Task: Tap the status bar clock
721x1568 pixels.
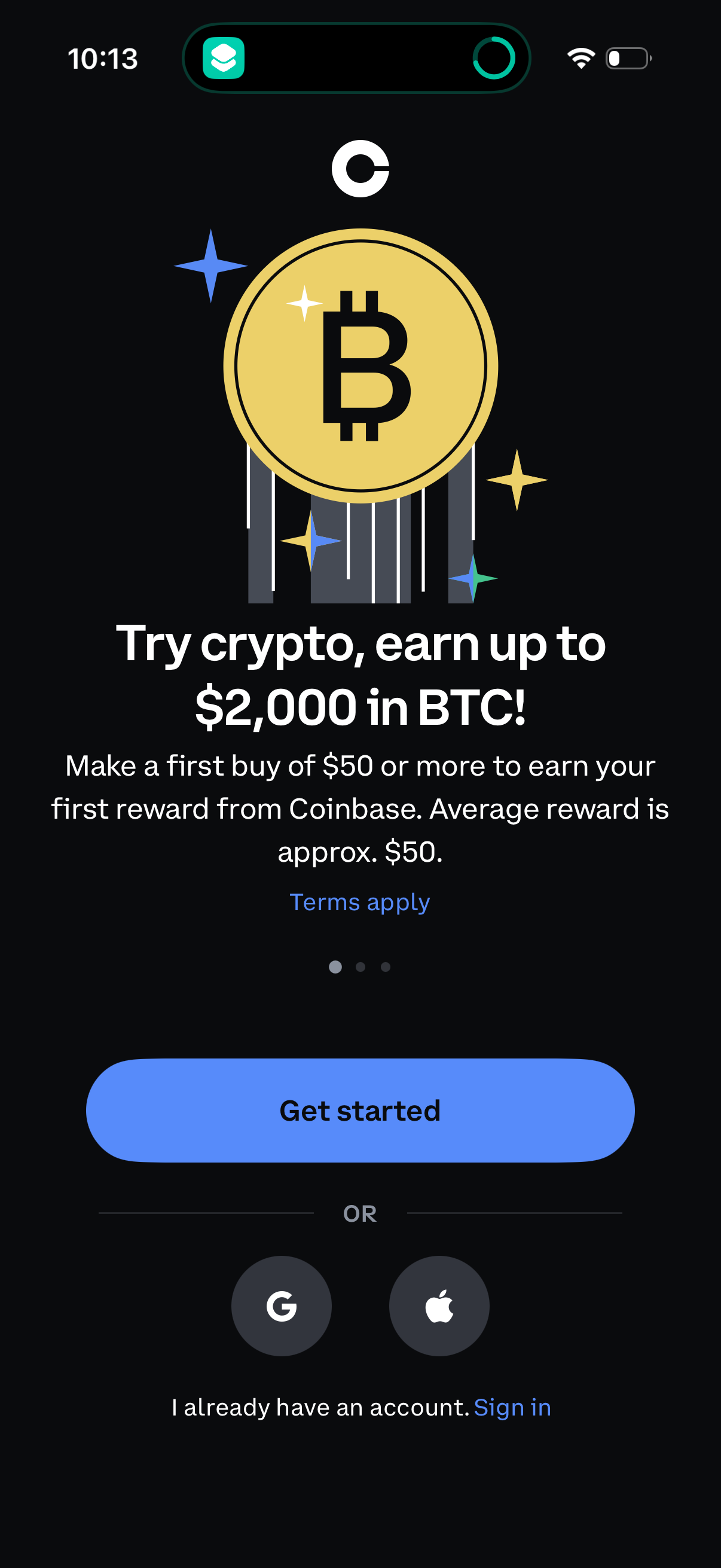Action: point(103,58)
